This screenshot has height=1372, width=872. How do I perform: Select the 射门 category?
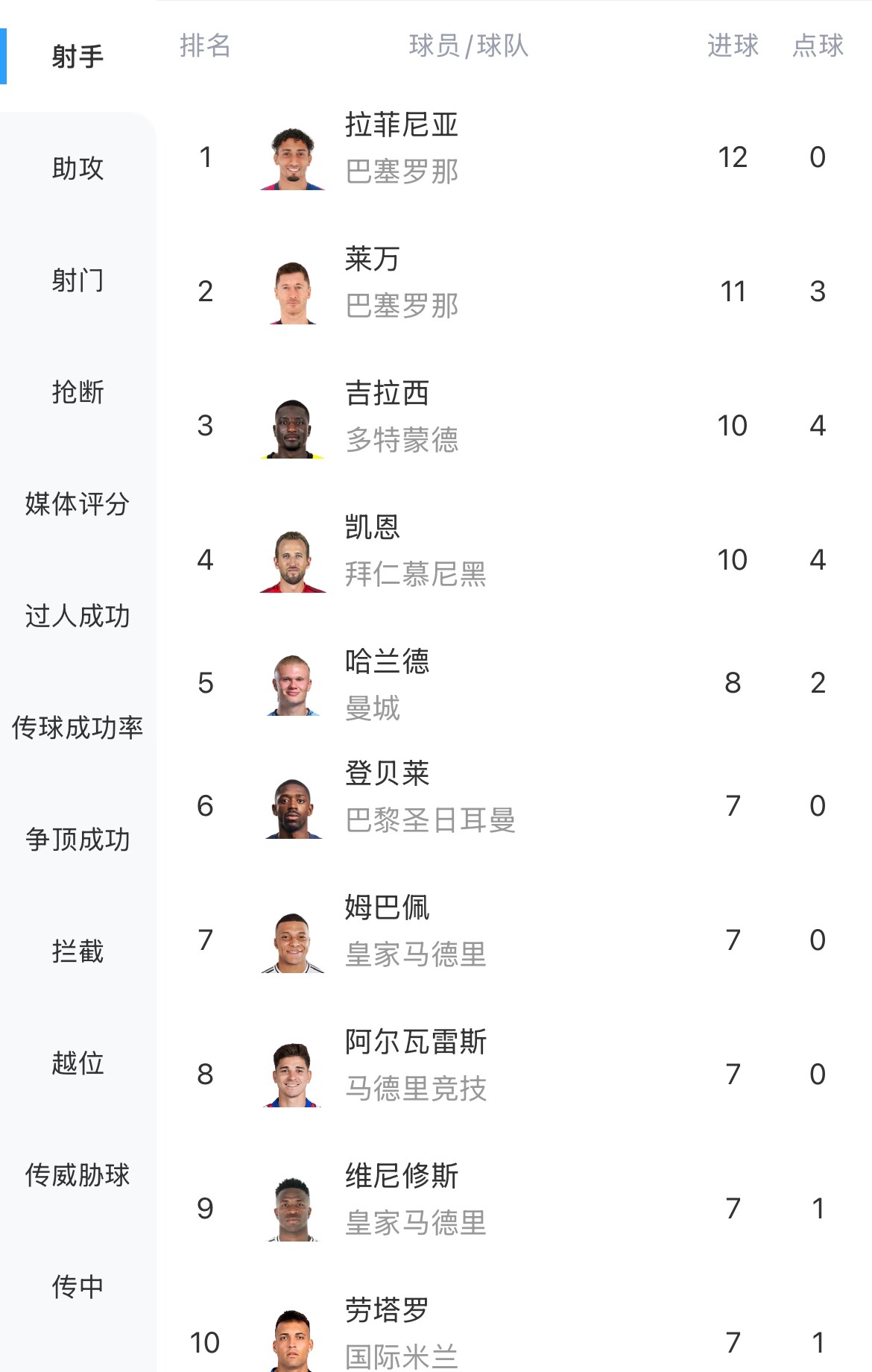click(x=78, y=280)
